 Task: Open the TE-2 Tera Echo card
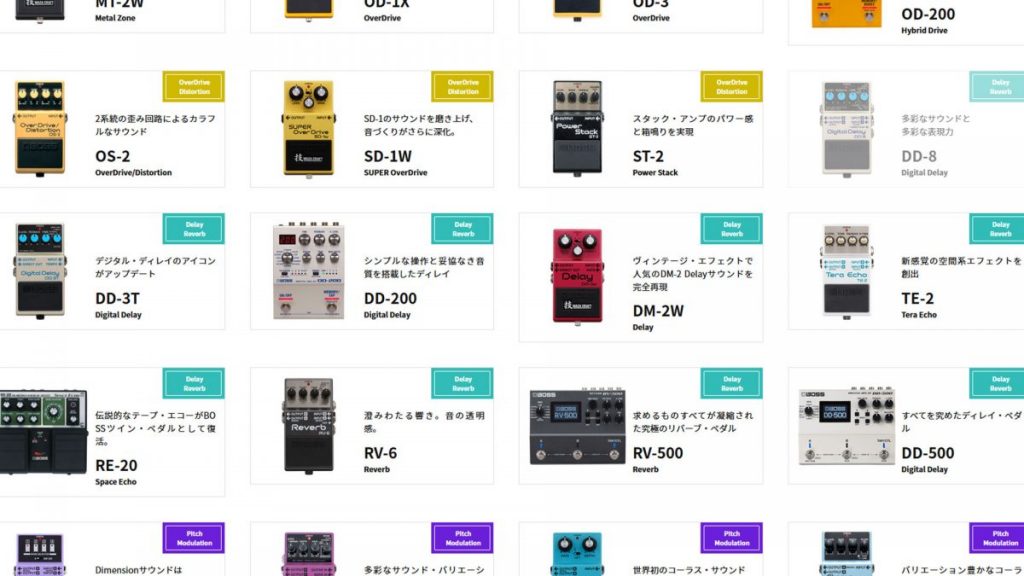pos(918,298)
